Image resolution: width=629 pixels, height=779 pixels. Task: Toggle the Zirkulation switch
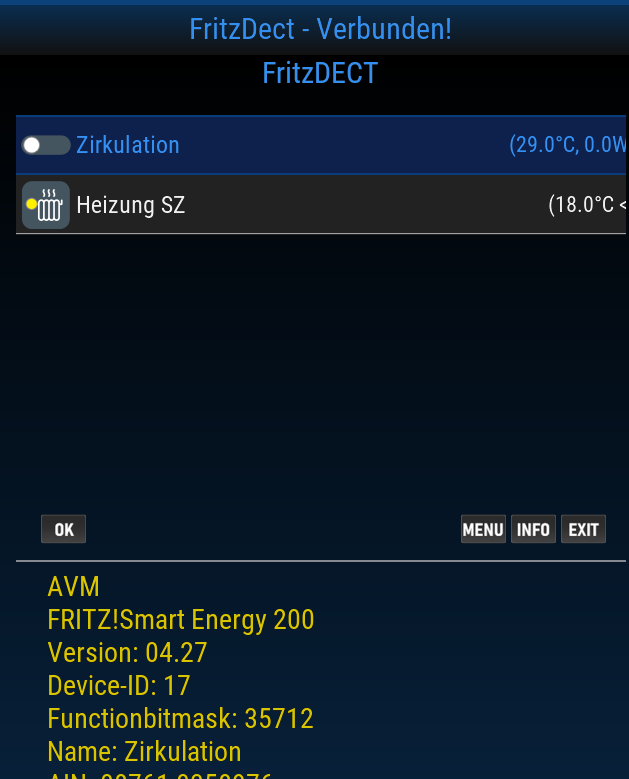pyautogui.click(x=45, y=145)
